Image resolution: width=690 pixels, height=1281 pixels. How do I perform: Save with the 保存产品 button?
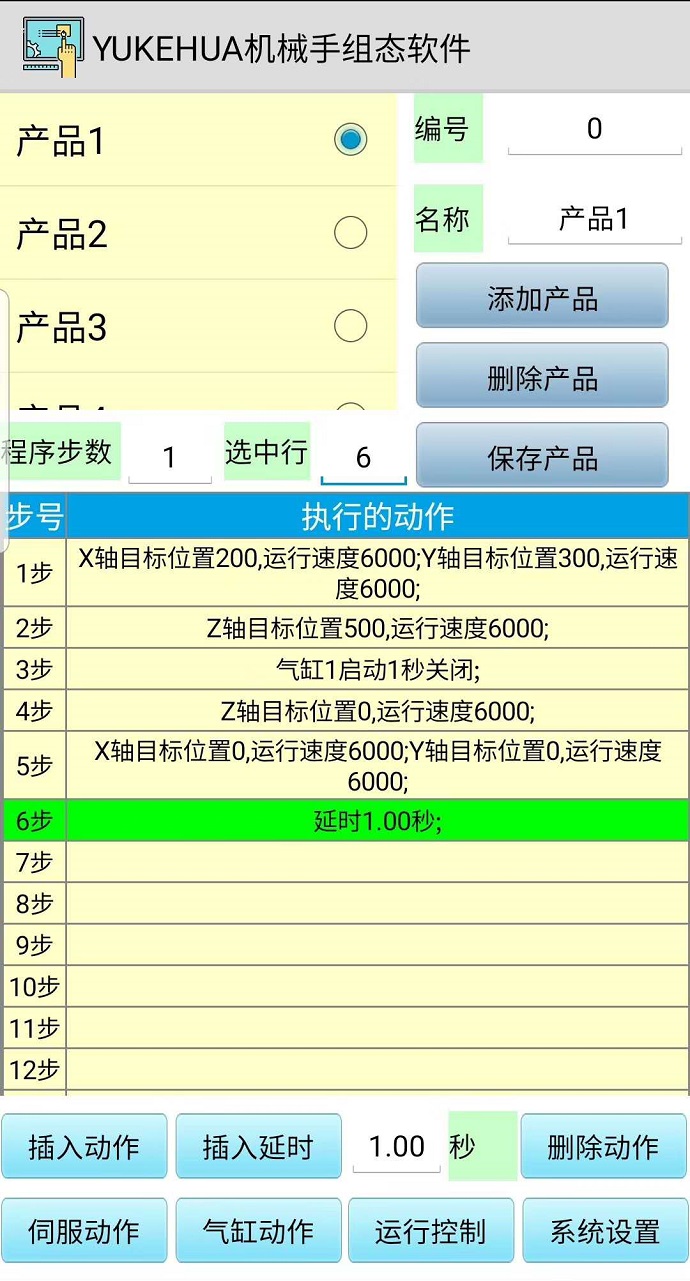pyautogui.click(x=542, y=456)
